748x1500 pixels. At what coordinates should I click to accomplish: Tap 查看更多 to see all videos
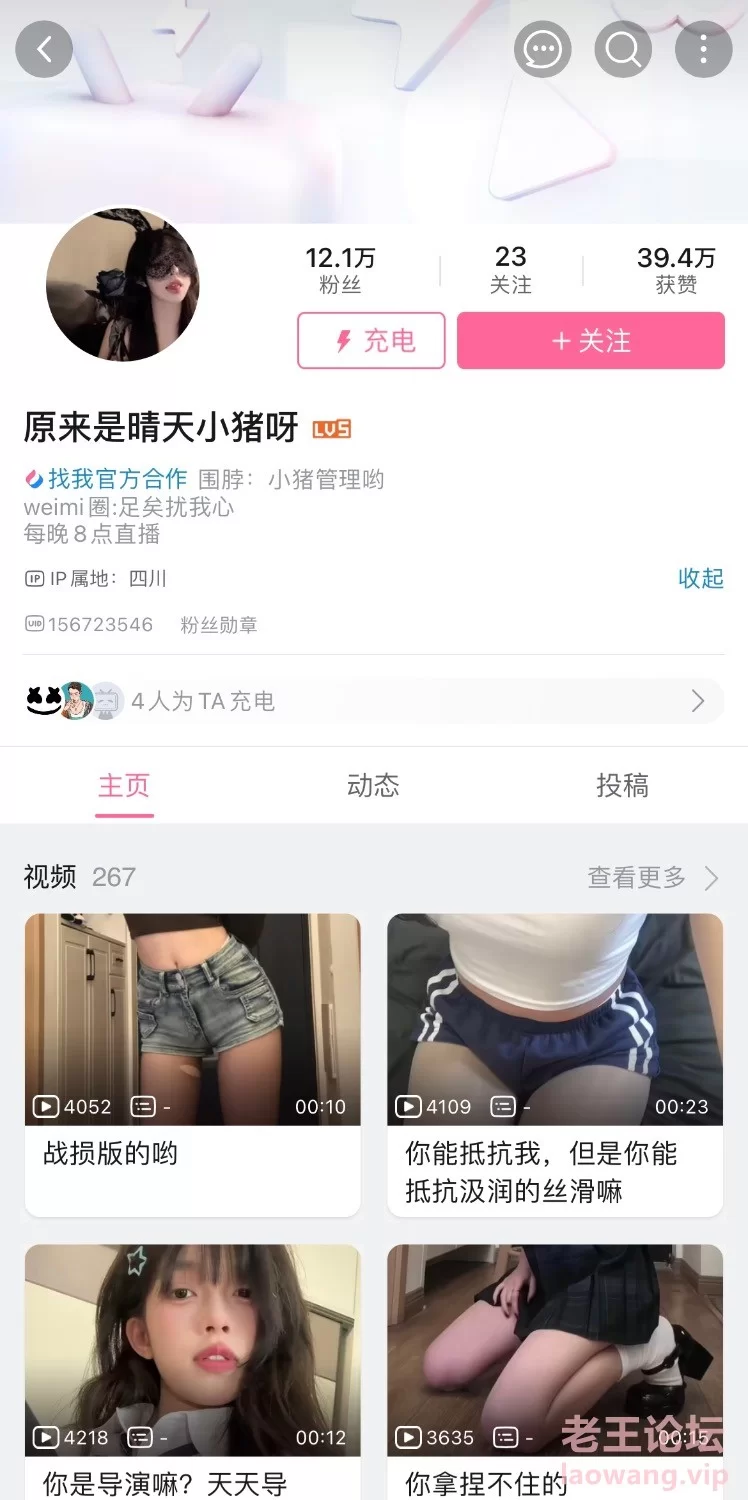click(x=652, y=878)
